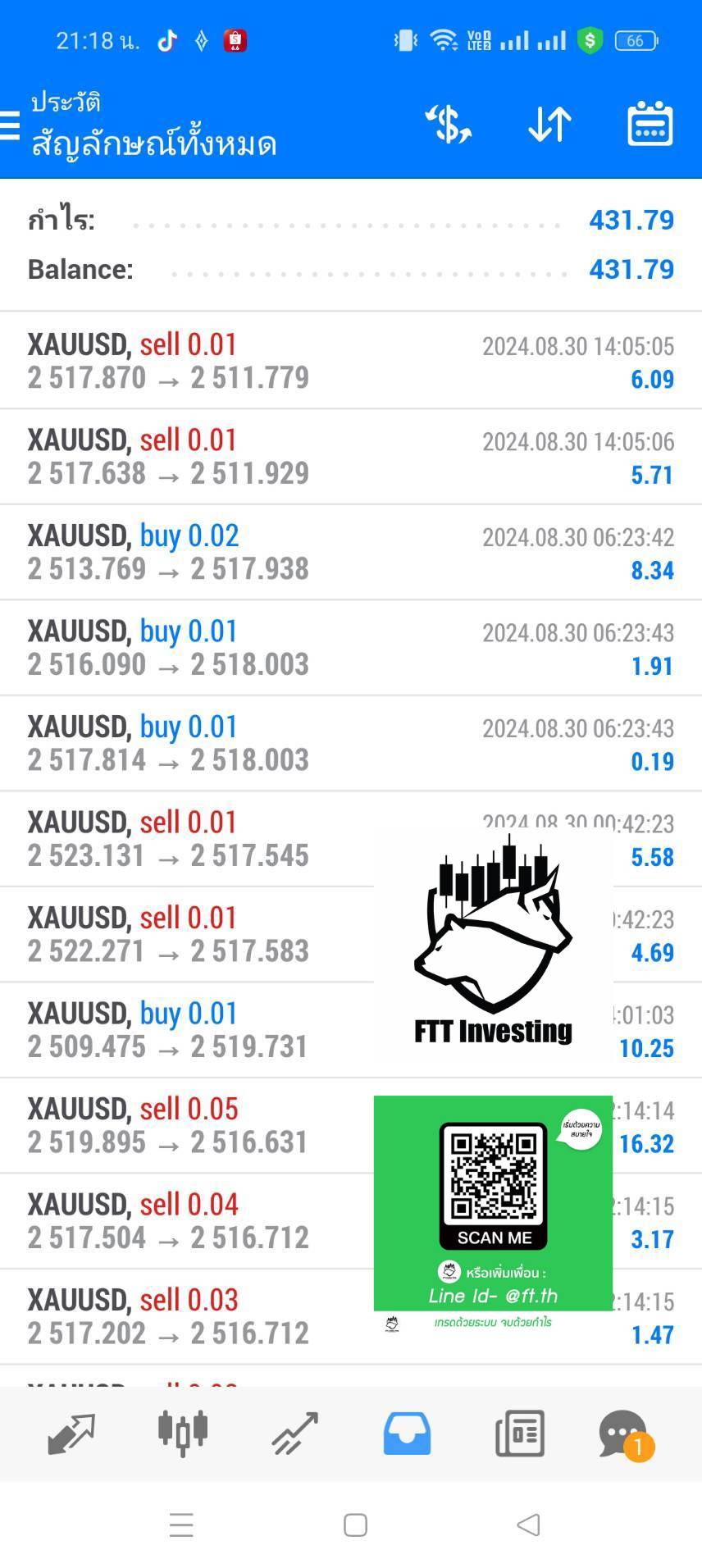Image resolution: width=702 pixels, height=1568 pixels.
Task: Open the sell 0.01 trade from 2 523.131
Action: point(351,839)
